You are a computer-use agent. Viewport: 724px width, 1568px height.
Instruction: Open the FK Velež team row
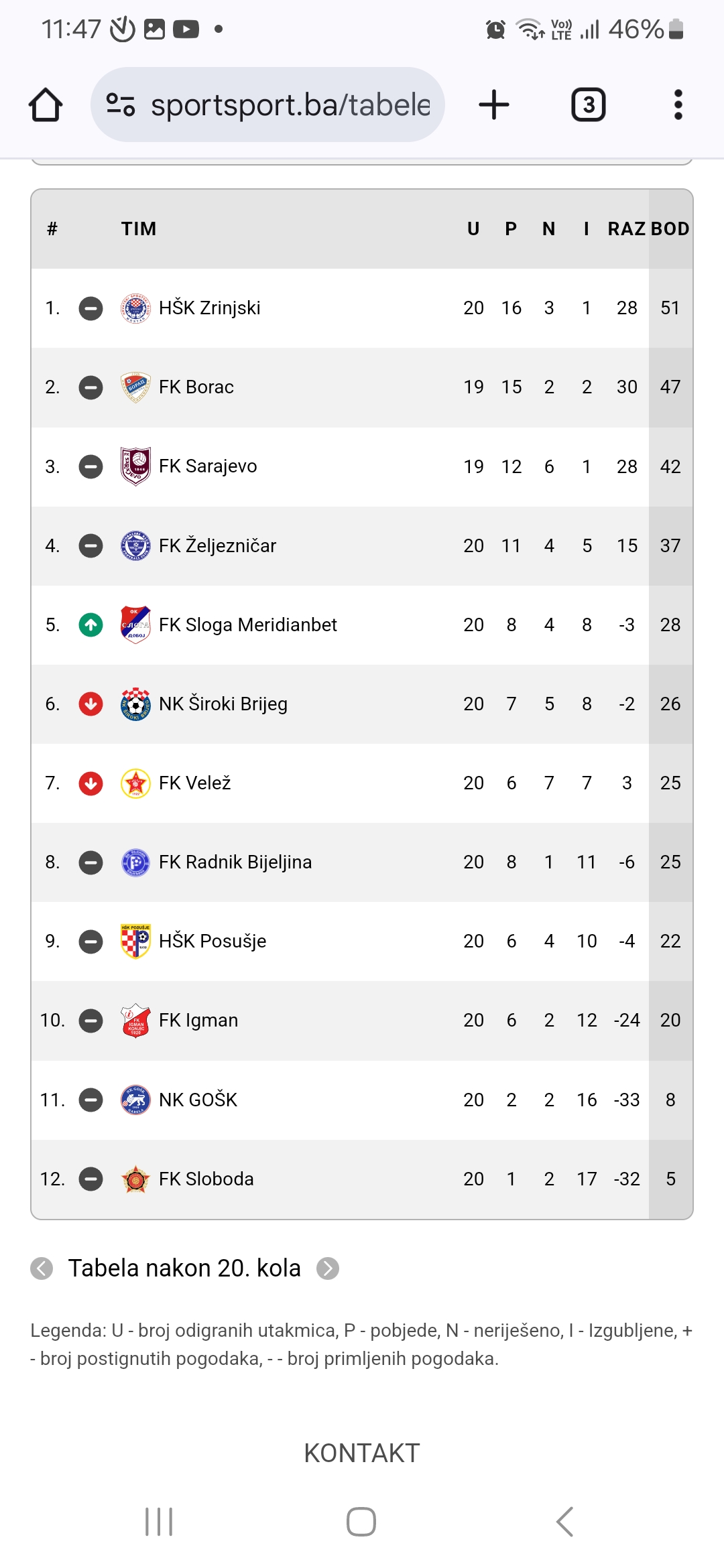pos(362,783)
